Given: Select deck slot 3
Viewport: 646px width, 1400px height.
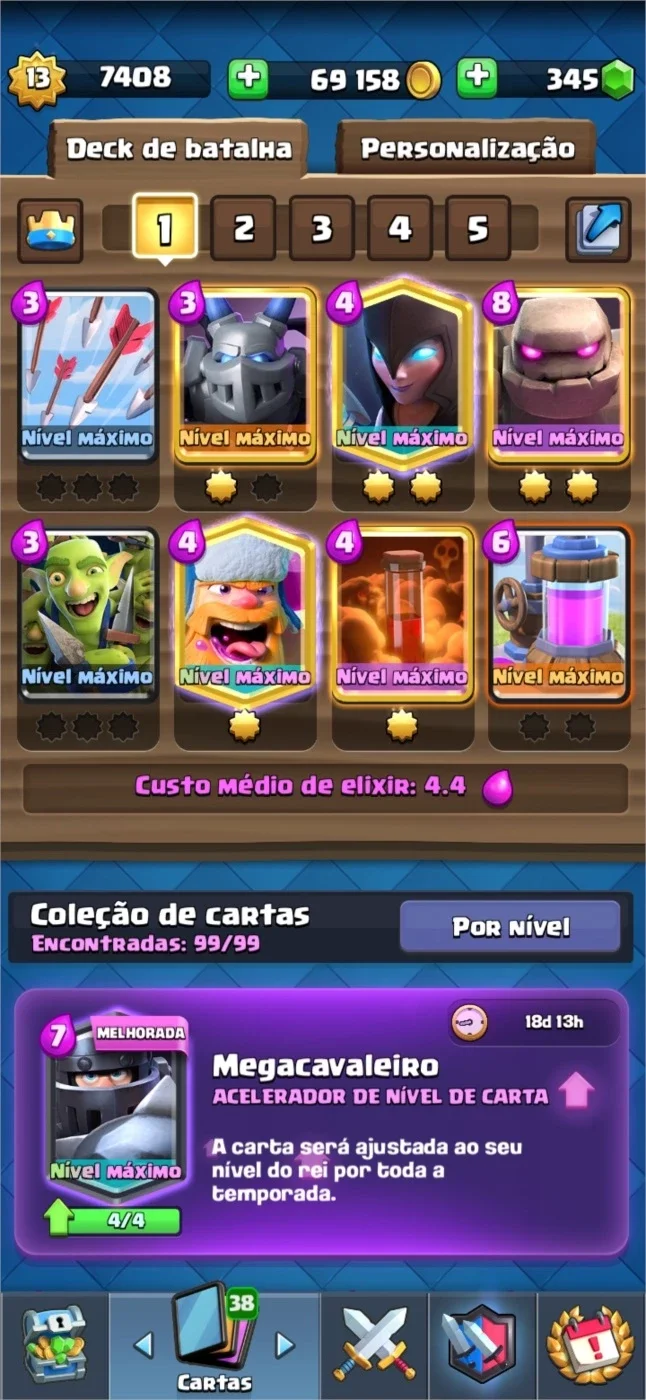Looking at the screenshot, I should pos(321,229).
